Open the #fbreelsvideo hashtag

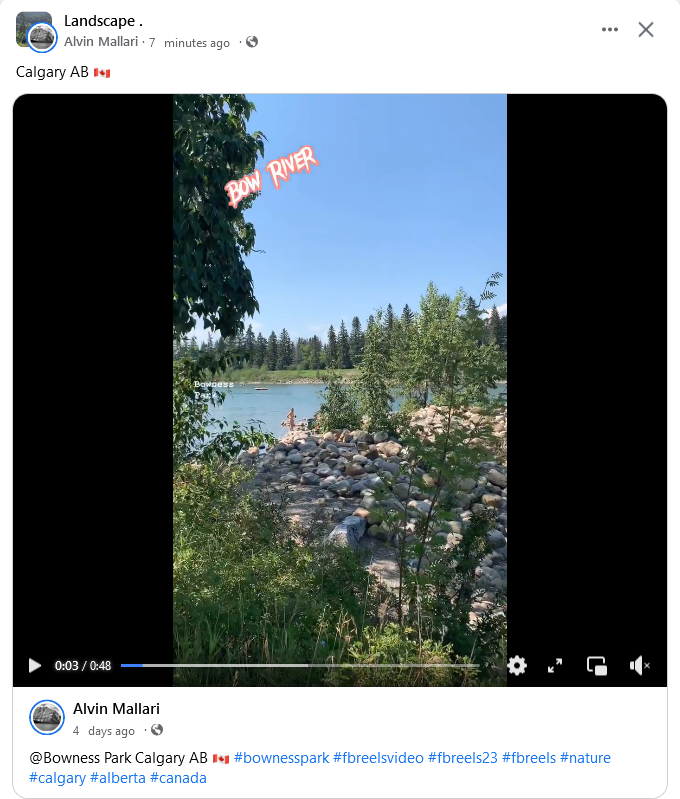(x=379, y=758)
